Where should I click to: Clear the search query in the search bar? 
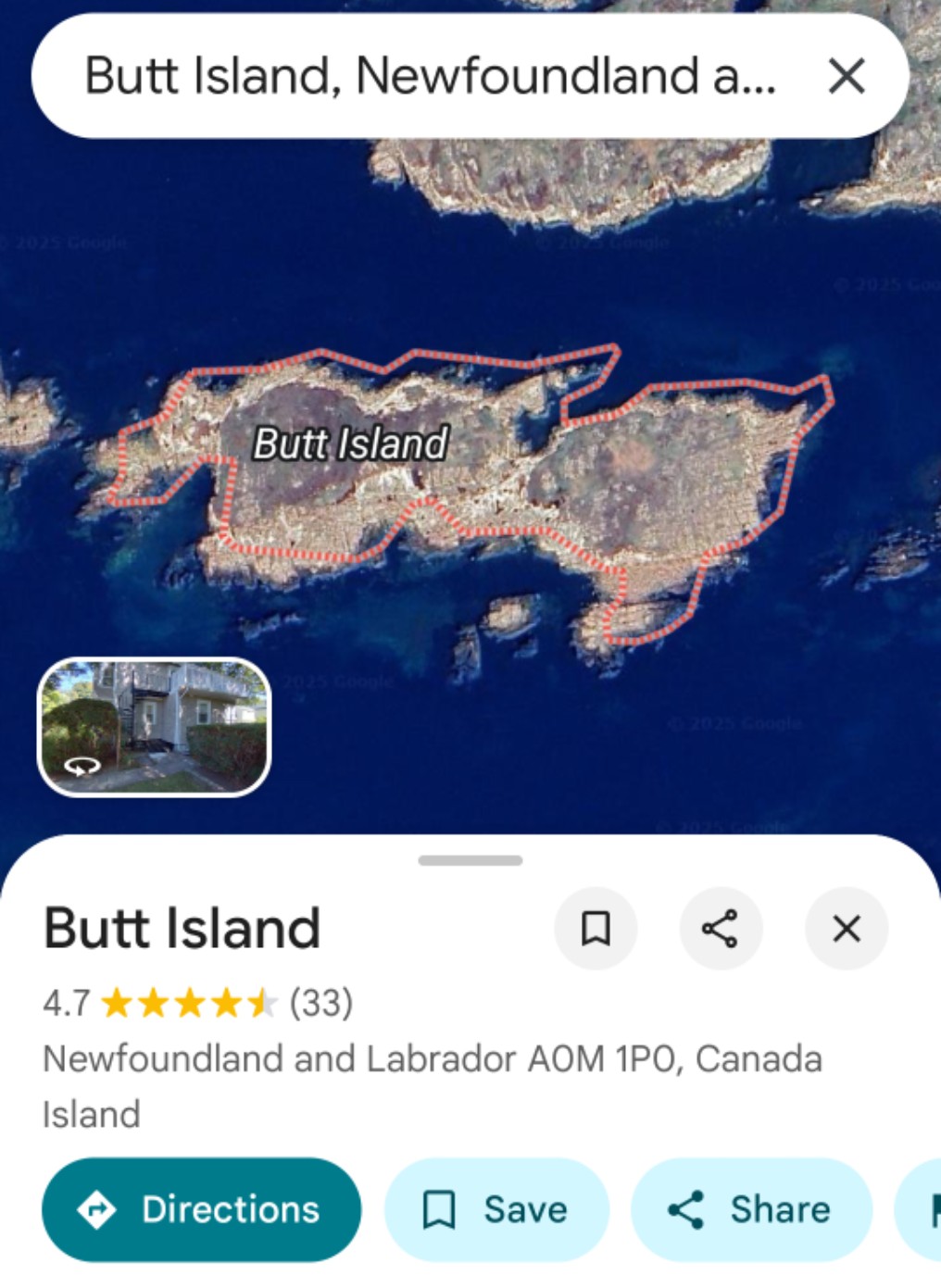pyautogui.click(x=846, y=76)
